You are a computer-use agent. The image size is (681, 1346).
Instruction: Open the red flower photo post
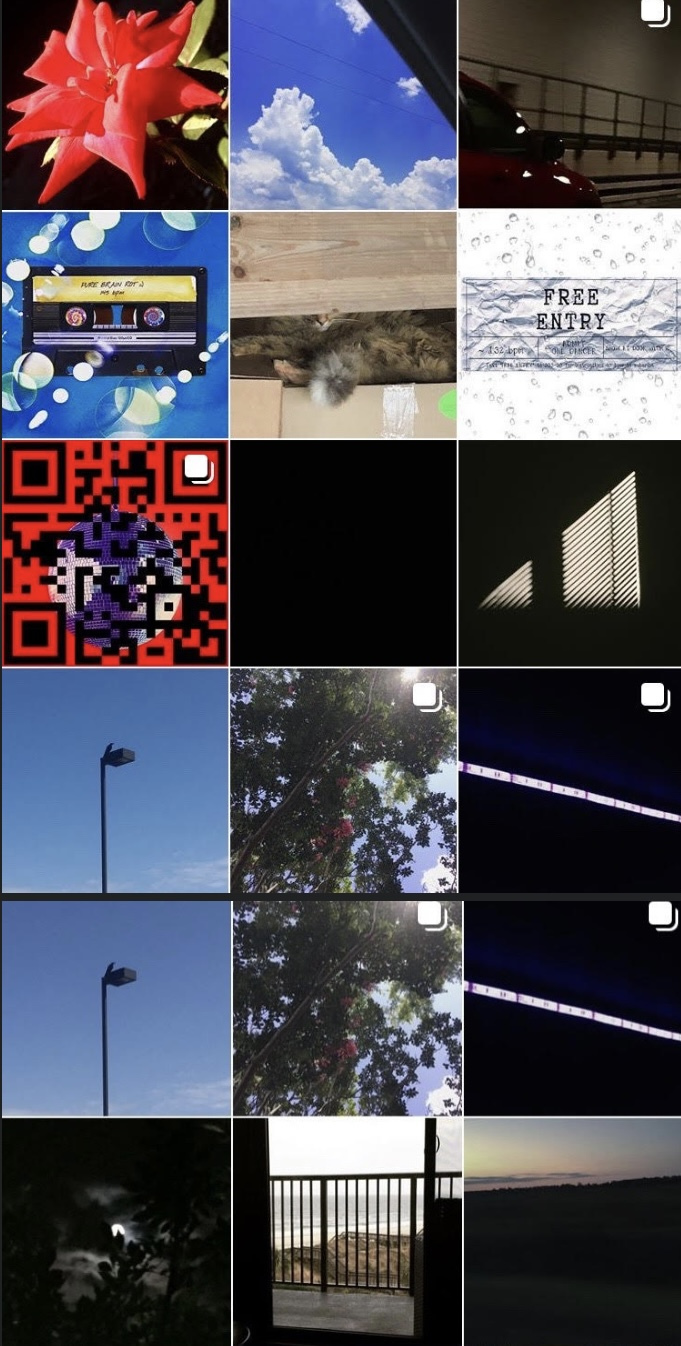(115, 104)
